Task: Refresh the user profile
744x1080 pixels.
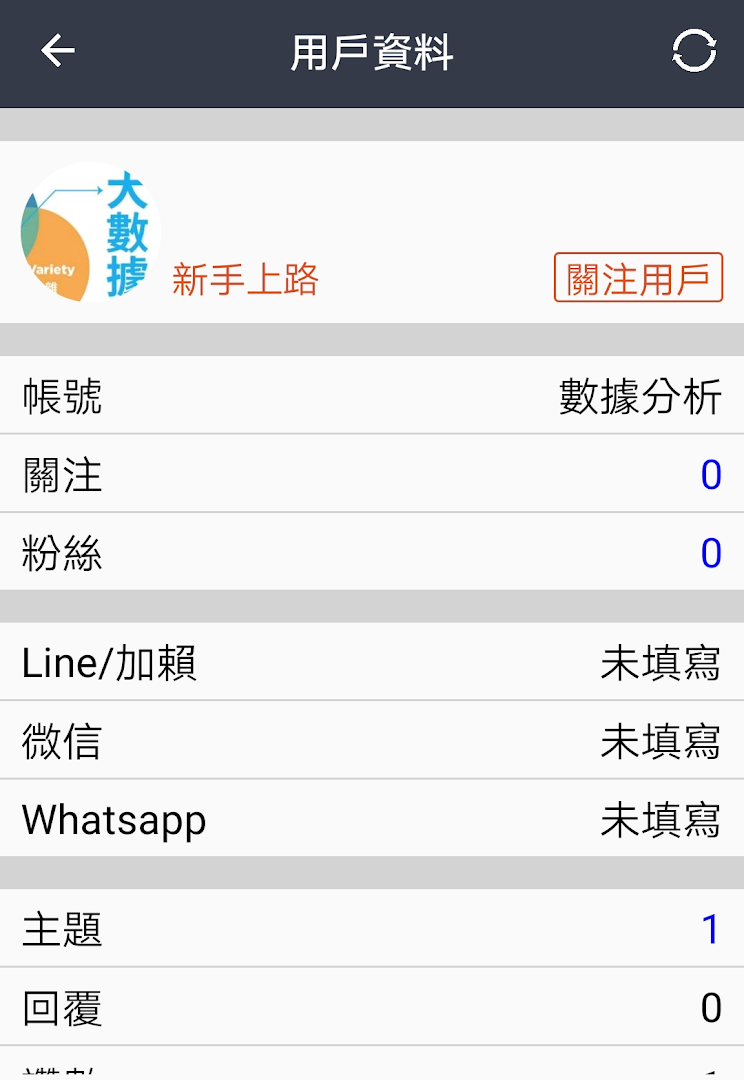Action: click(694, 51)
